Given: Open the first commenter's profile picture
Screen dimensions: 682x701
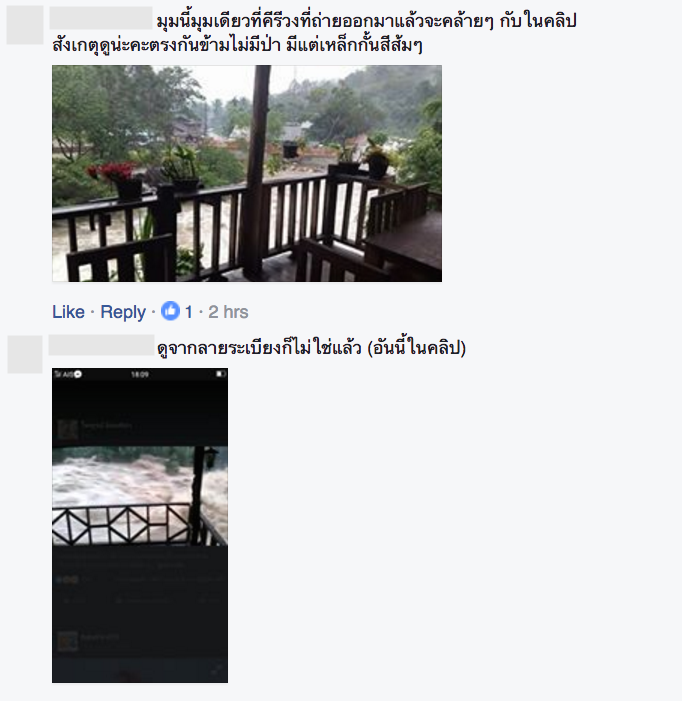Looking at the screenshot, I should [25, 25].
